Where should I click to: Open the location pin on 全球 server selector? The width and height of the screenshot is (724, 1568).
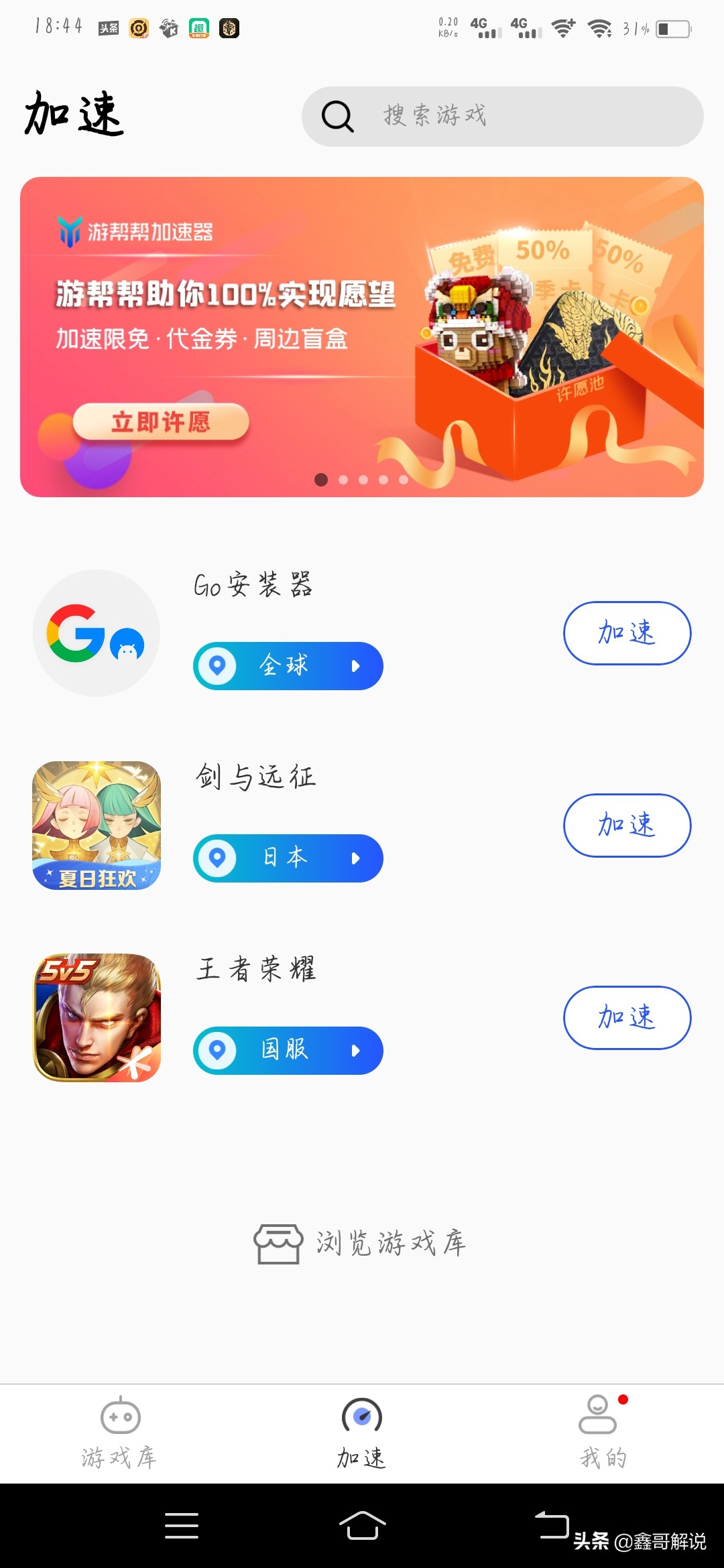point(219,665)
